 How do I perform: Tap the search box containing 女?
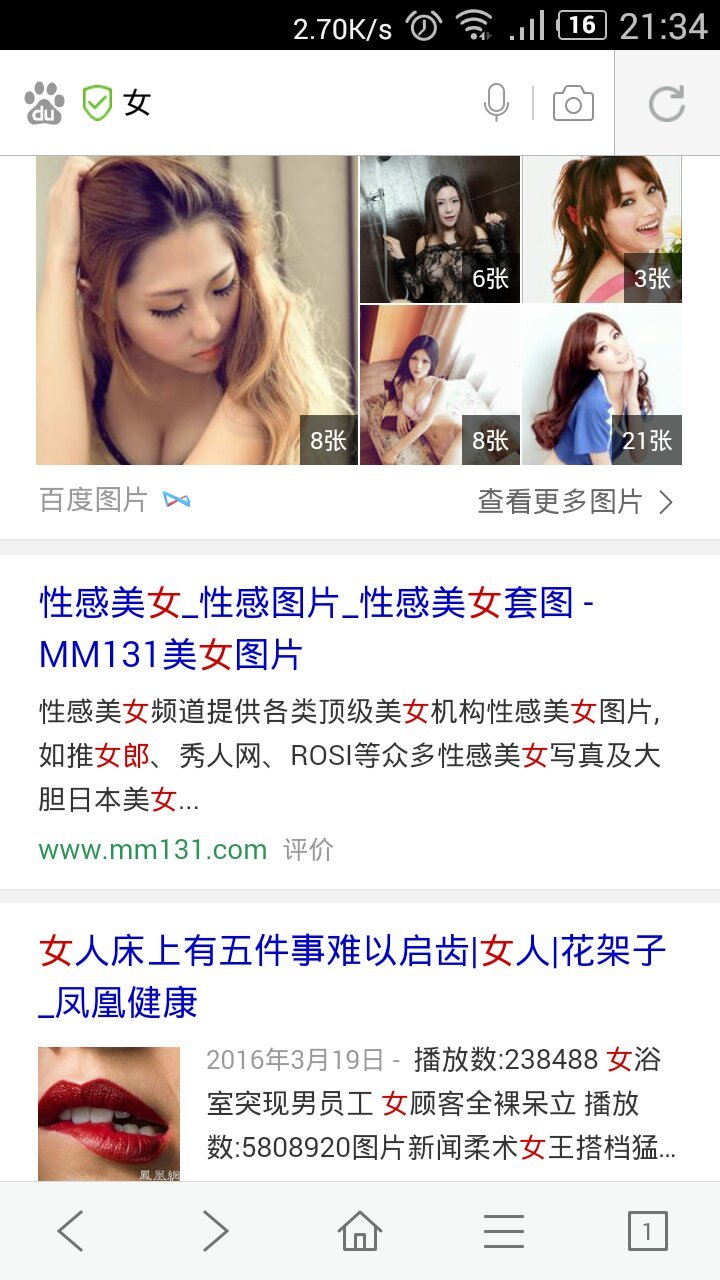[x=300, y=103]
